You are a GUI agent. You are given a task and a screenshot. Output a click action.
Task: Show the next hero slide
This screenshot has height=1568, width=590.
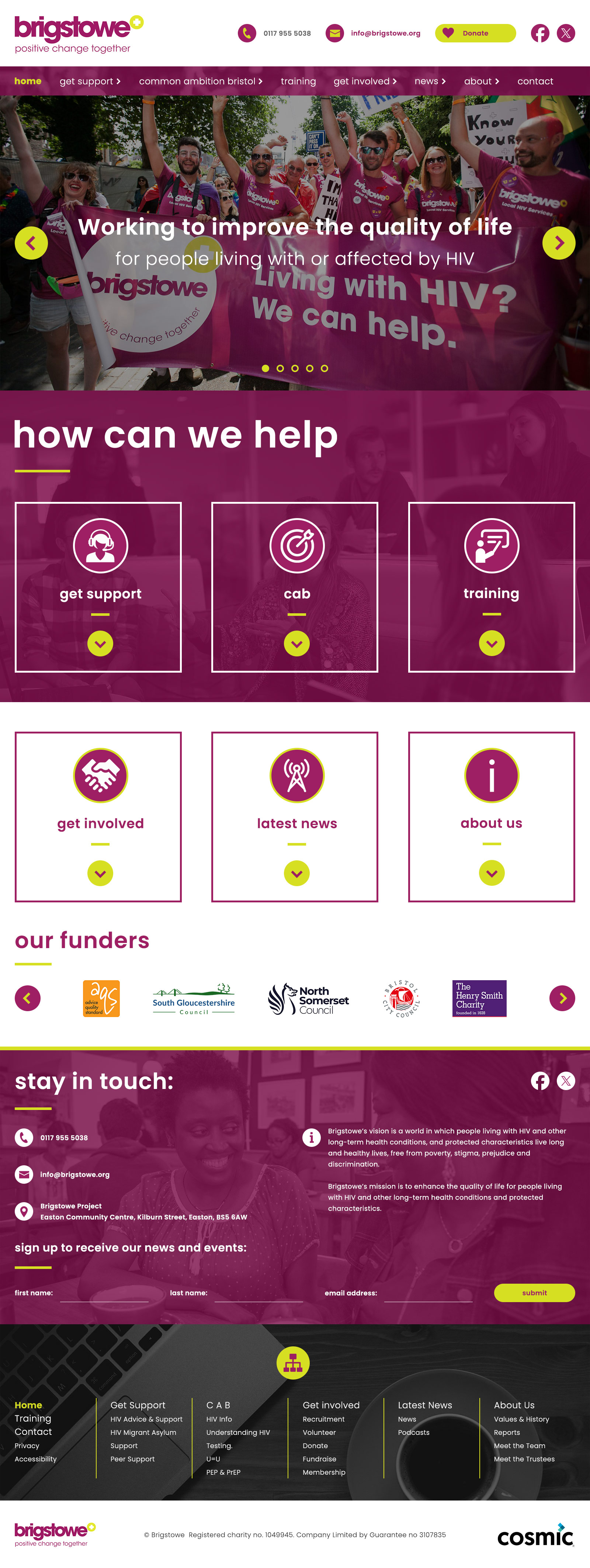[558, 243]
